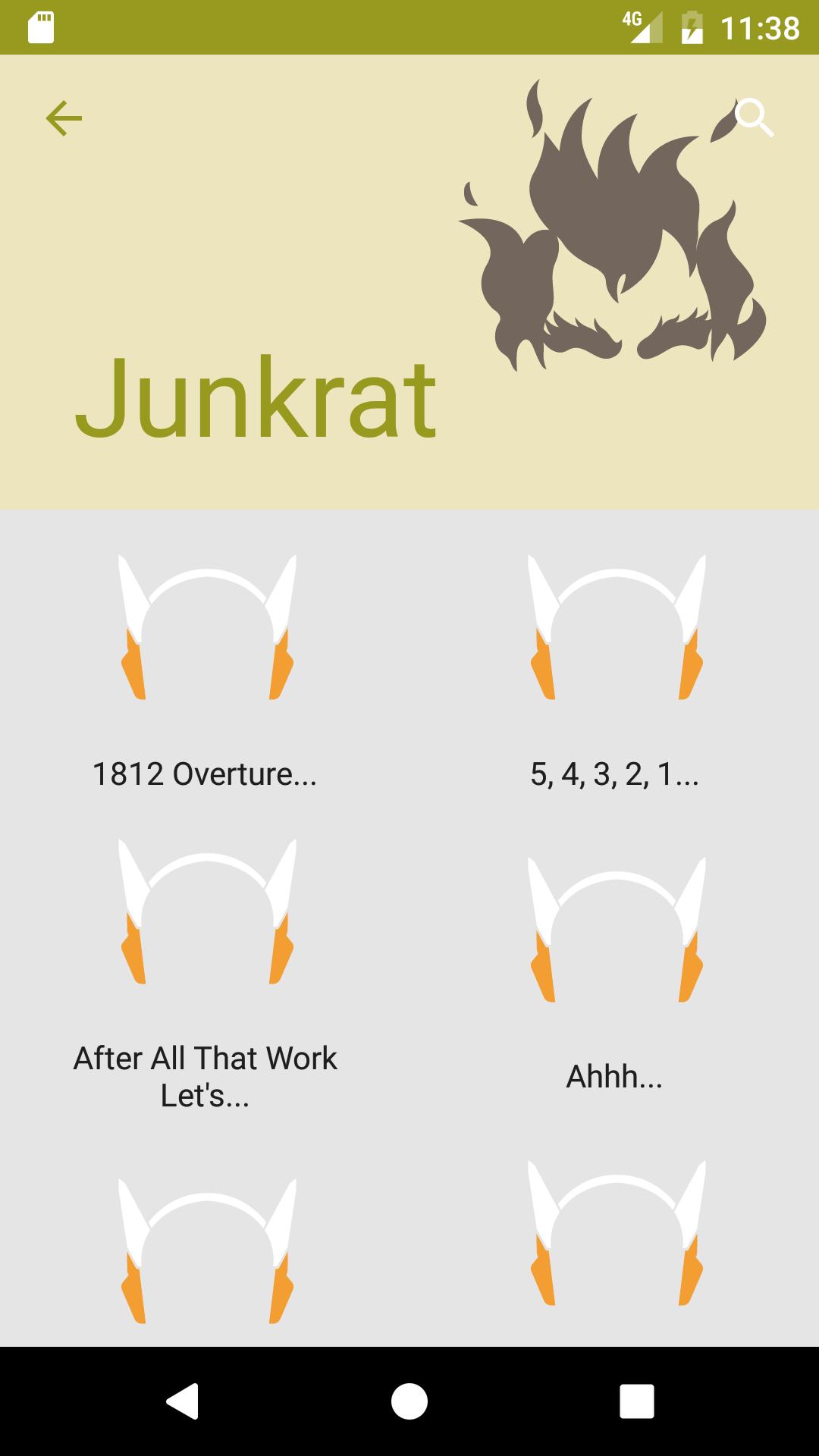Open the search magnifier icon
Viewport: 819px width, 1456px height.
755,118
